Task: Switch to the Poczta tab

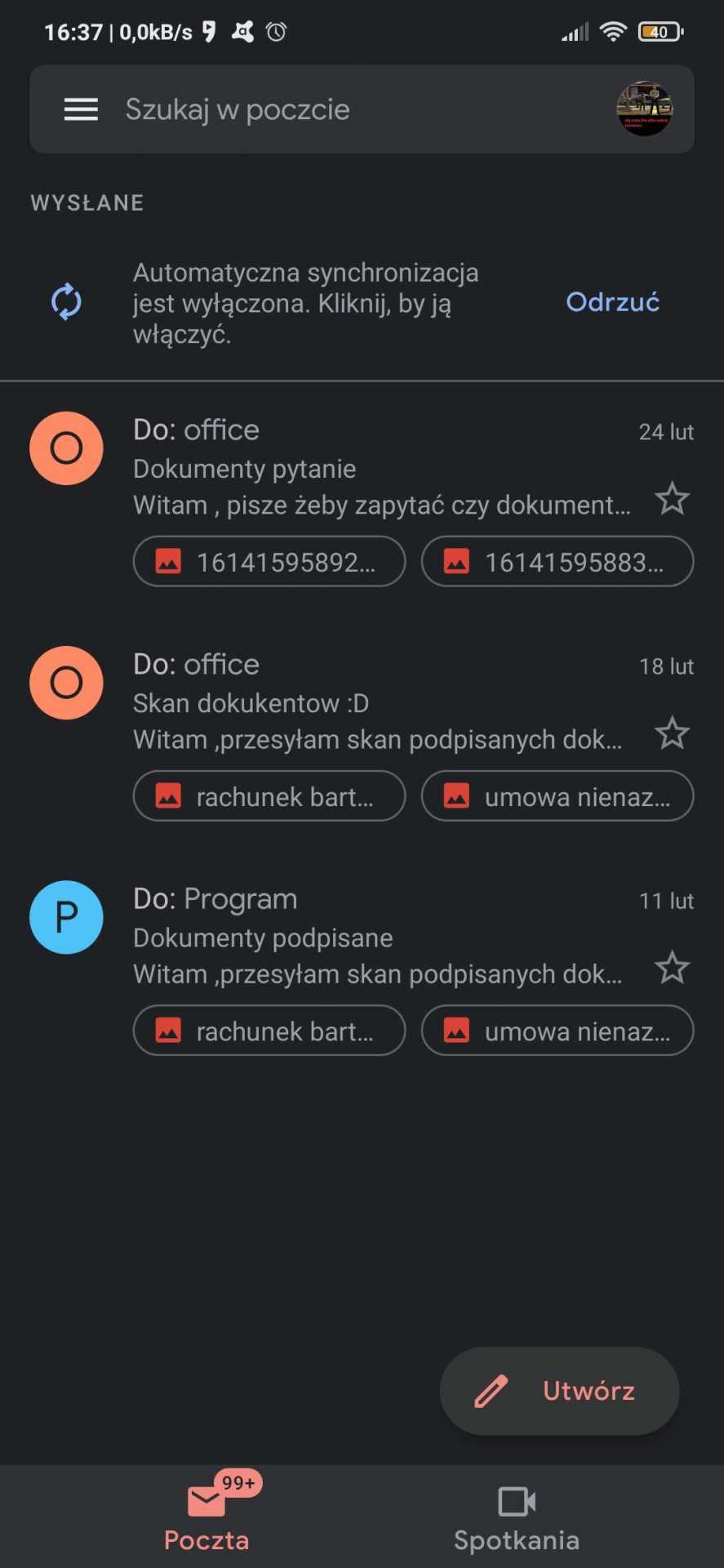Action: [x=207, y=1517]
